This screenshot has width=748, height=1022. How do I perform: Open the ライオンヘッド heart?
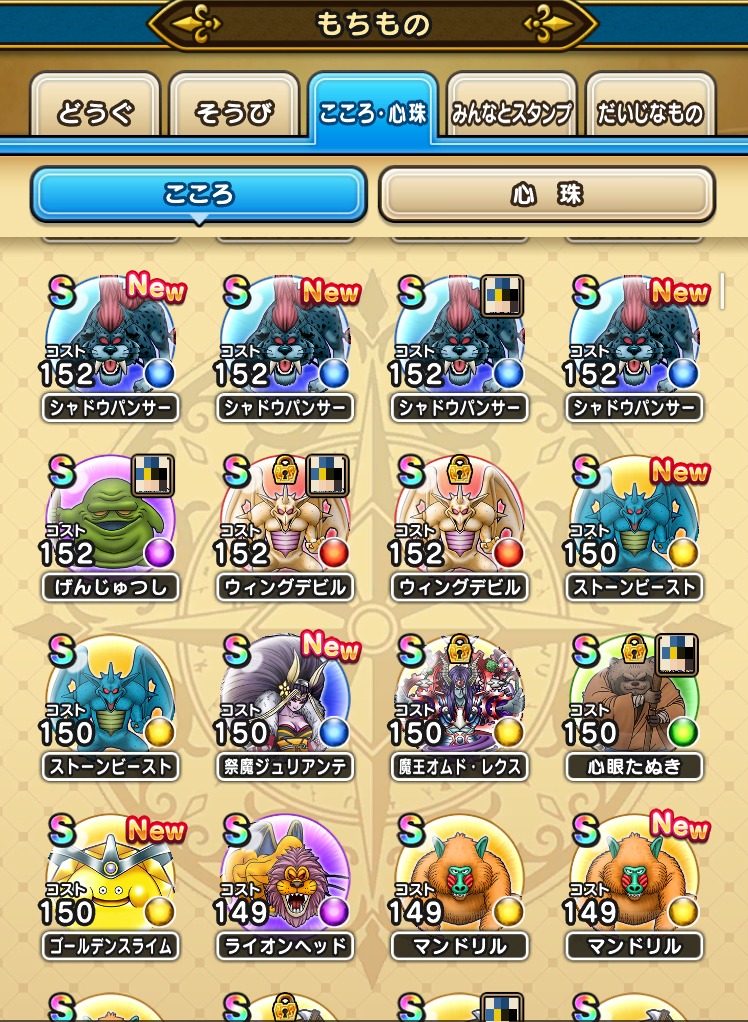[285, 878]
